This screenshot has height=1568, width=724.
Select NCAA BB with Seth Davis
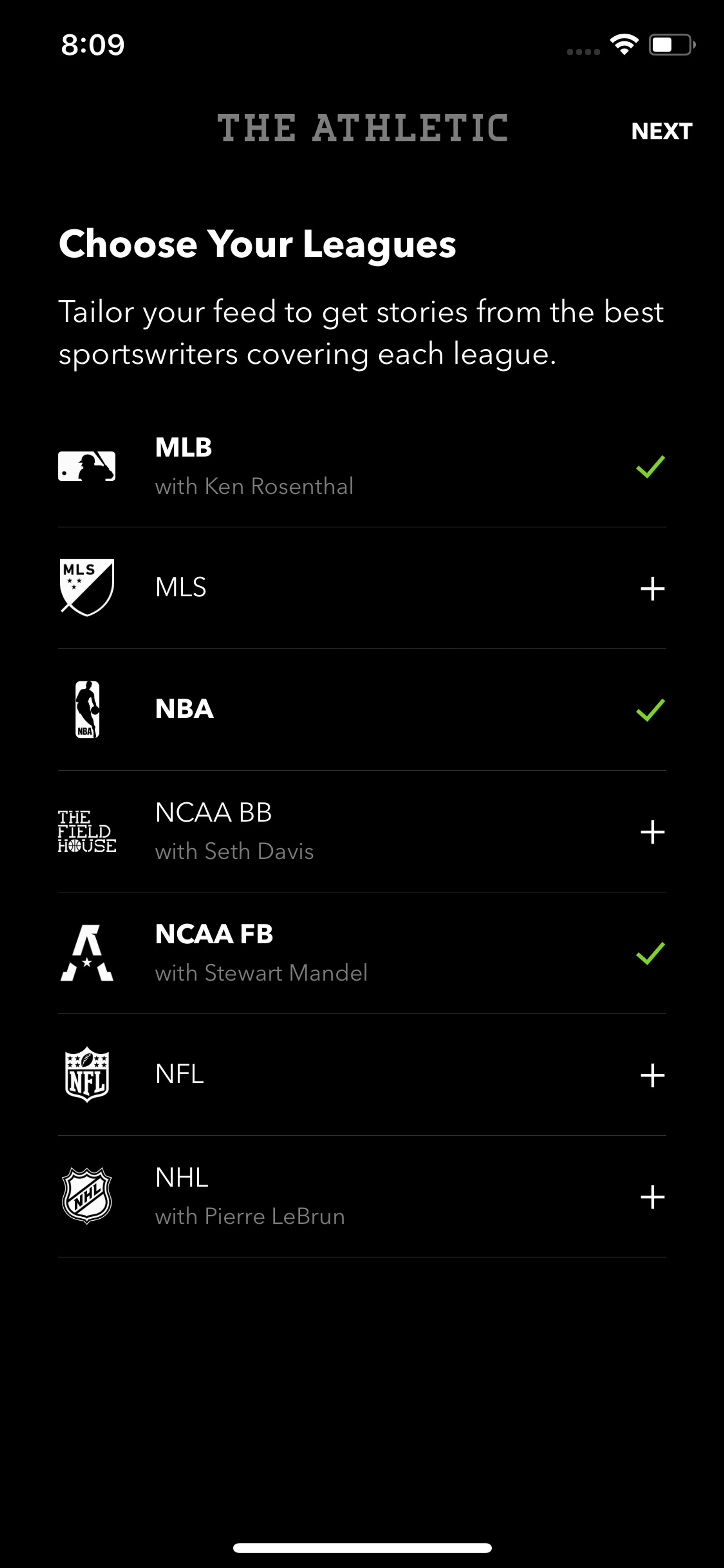652,832
